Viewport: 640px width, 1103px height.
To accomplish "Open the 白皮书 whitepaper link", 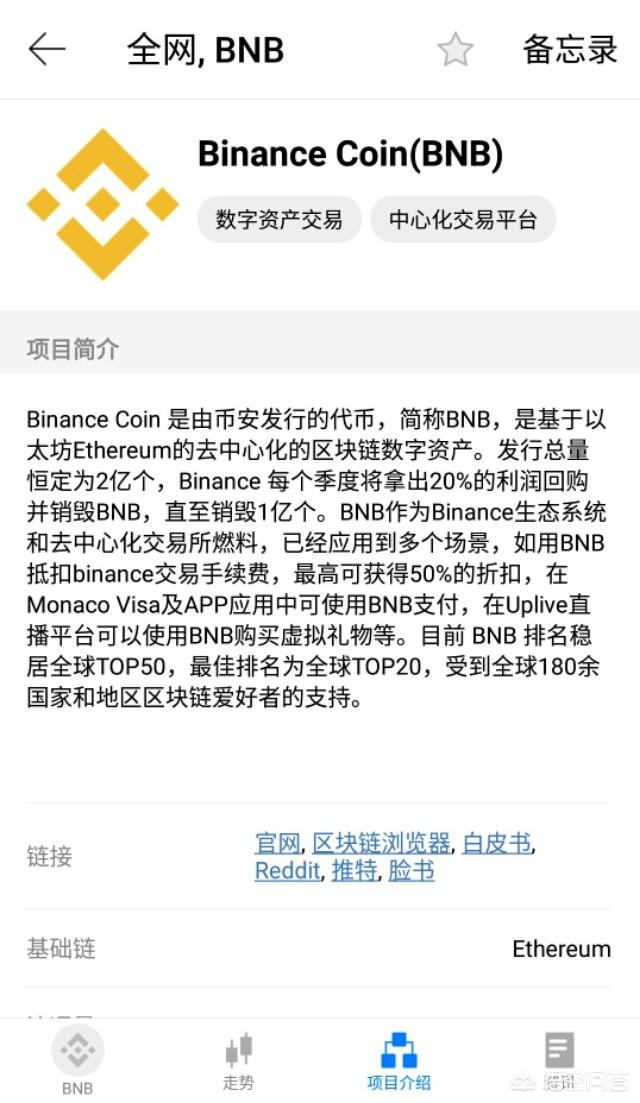I will click(x=496, y=843).
